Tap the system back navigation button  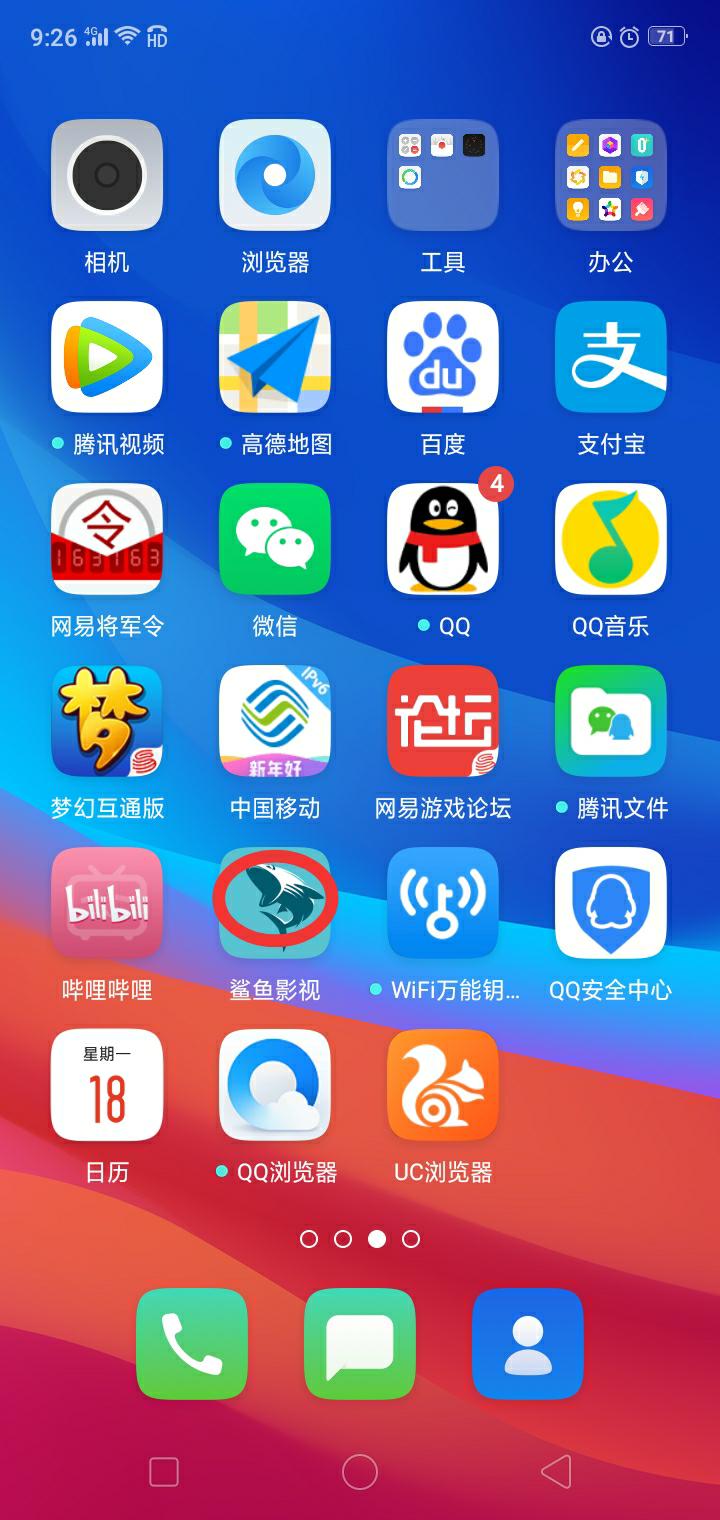coord(556,1471)
